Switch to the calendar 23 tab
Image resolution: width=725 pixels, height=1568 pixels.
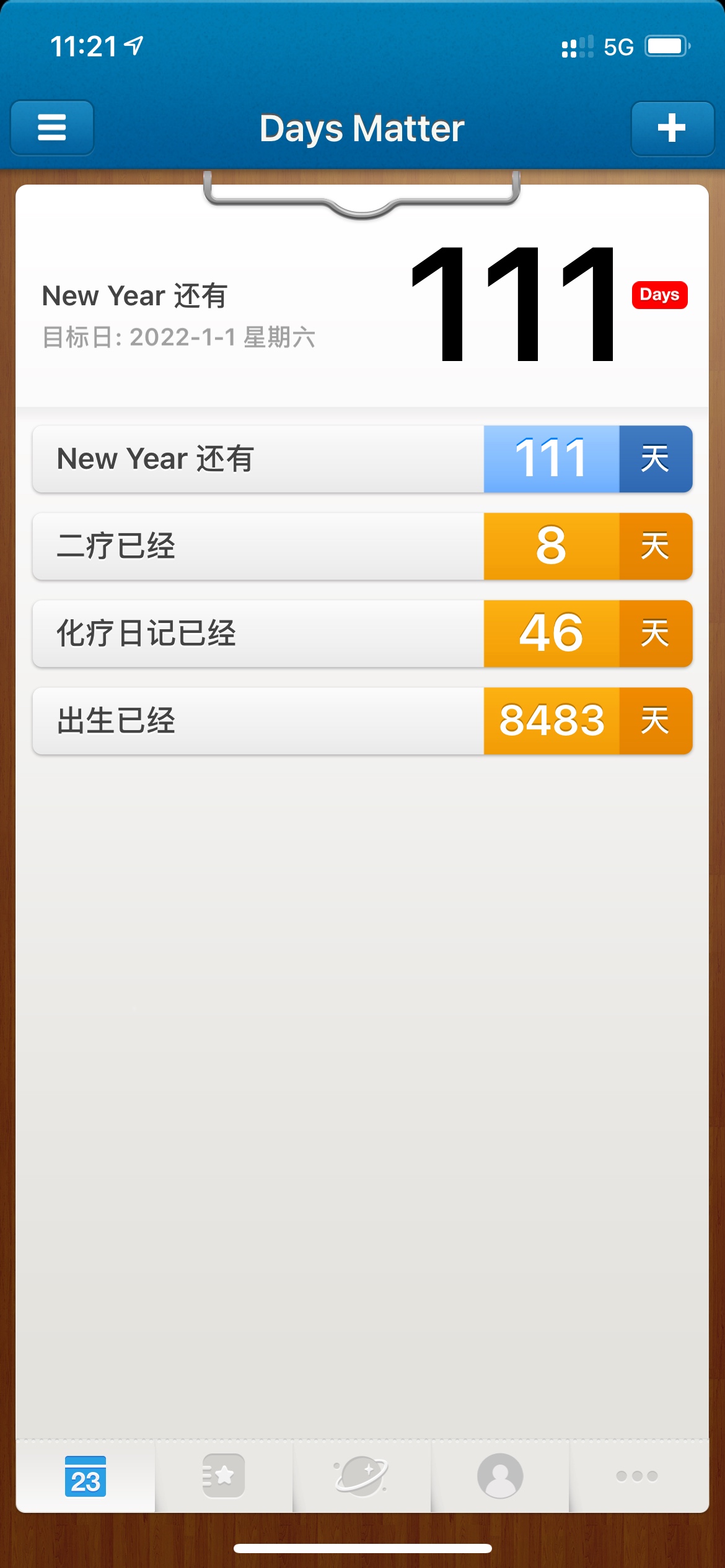[86, 1476]
